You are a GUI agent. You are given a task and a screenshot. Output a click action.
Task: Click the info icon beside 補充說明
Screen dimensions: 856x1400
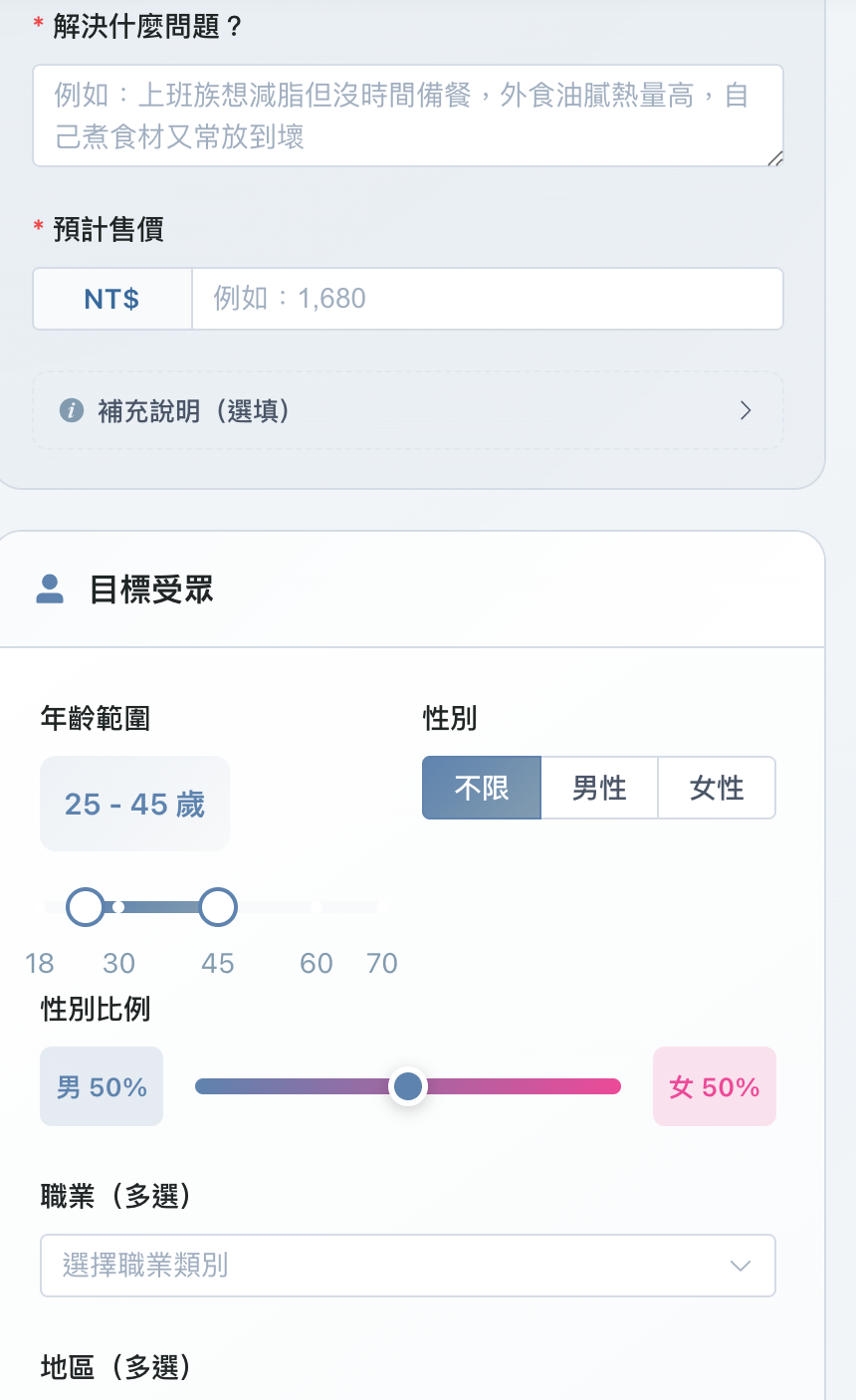(70, 410)
